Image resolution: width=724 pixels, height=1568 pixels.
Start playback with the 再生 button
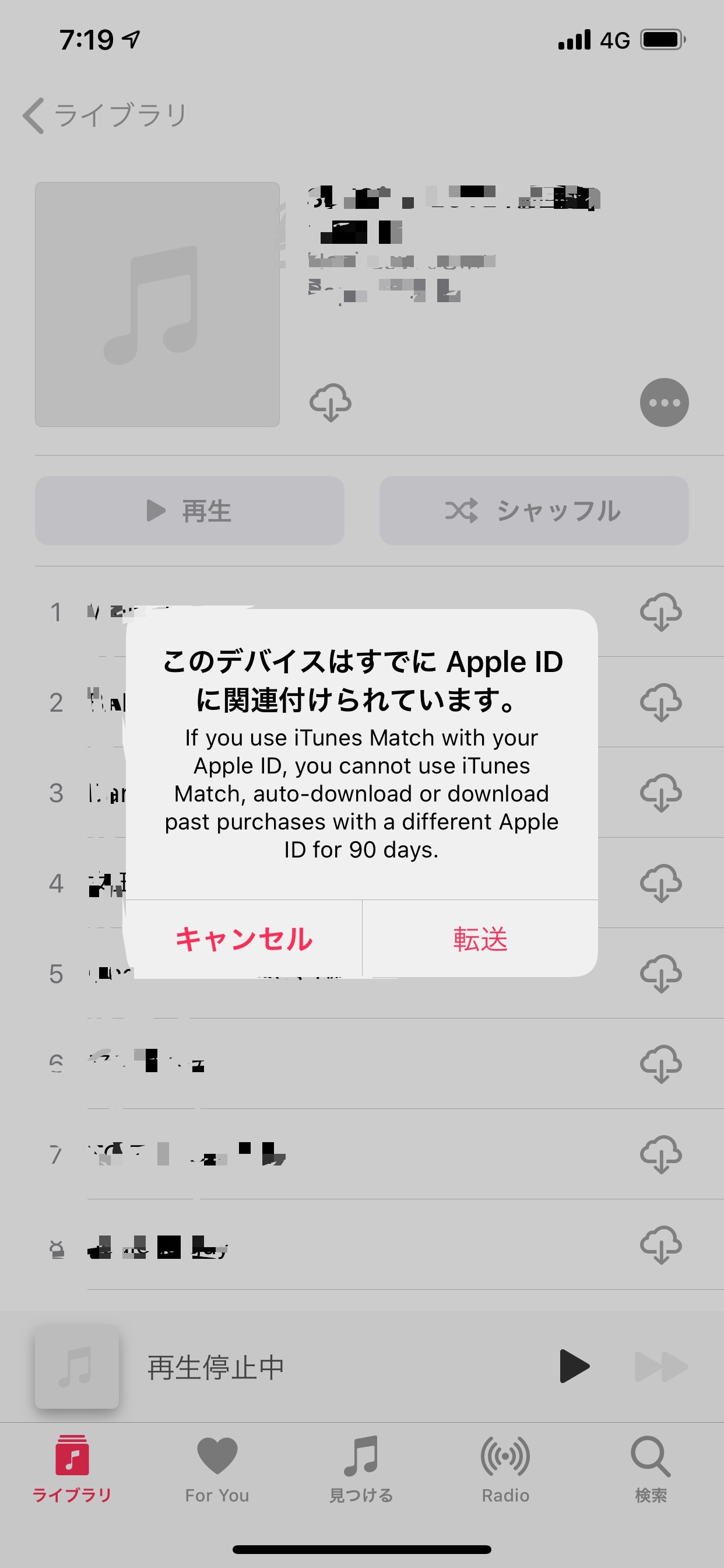tap(189, 510)
